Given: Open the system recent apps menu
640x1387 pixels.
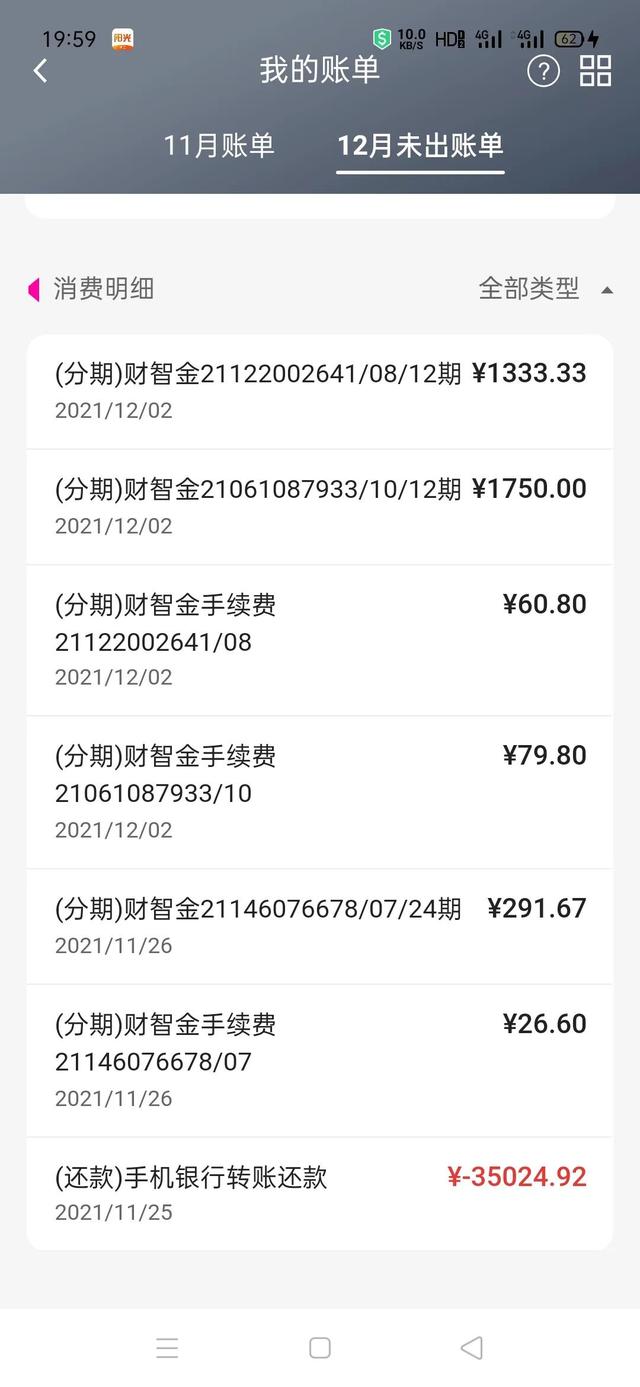Looking at the screenshot, I should click(x=167, y=1347).
